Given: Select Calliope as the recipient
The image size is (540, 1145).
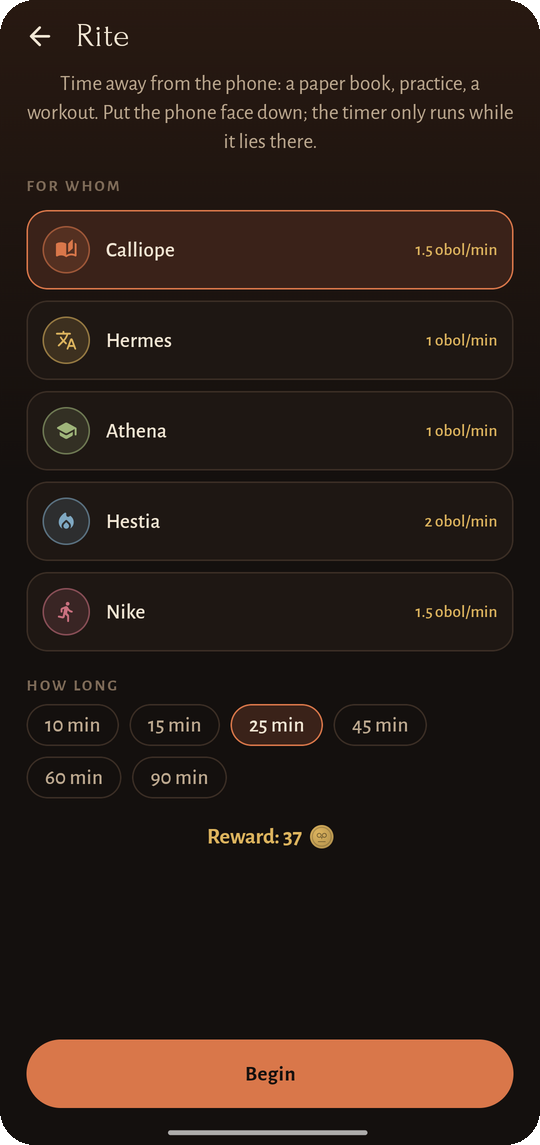Looking at the screenshot, I should click(x=270, y=250).
